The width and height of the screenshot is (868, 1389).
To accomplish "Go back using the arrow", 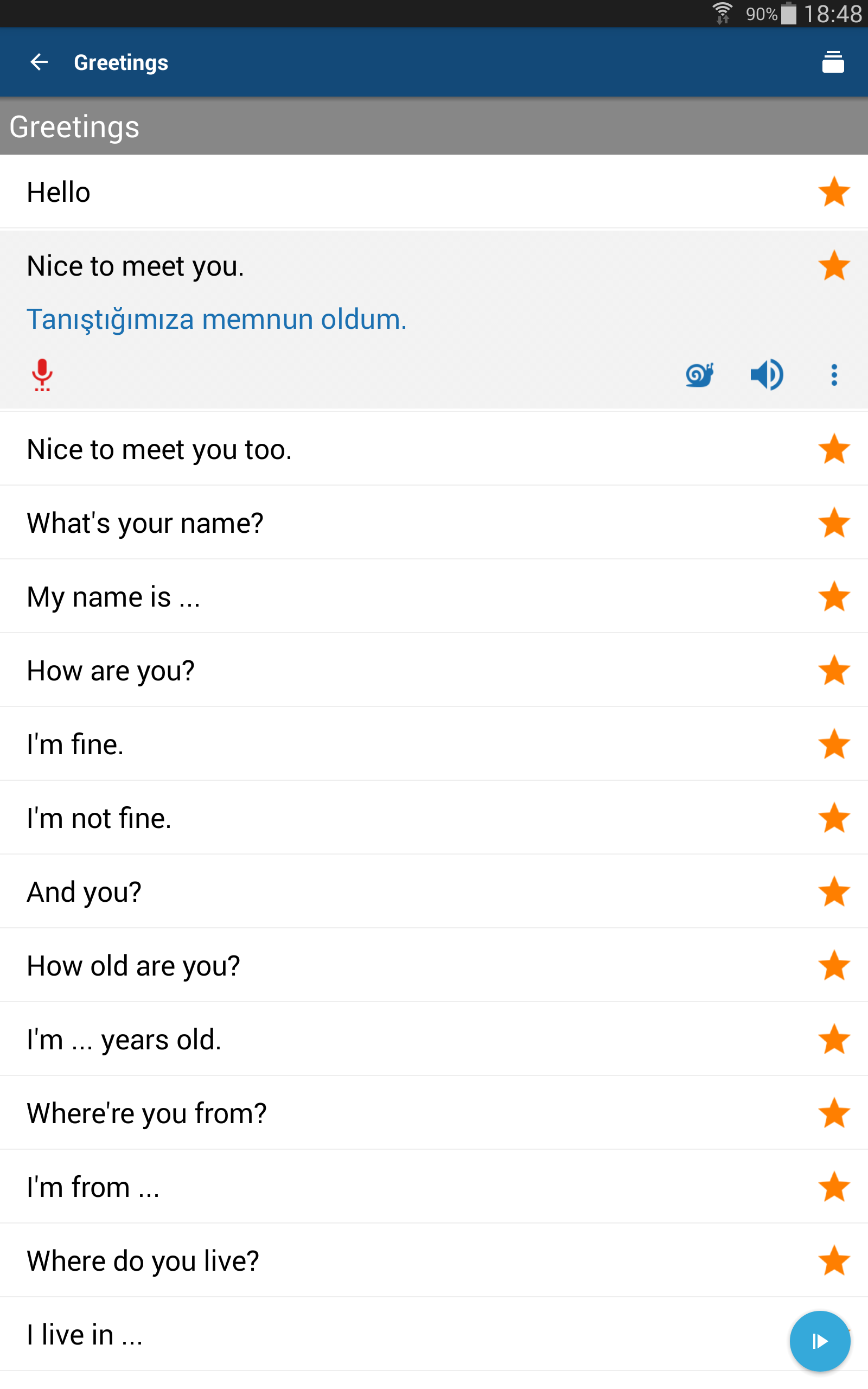I will 39,62.
